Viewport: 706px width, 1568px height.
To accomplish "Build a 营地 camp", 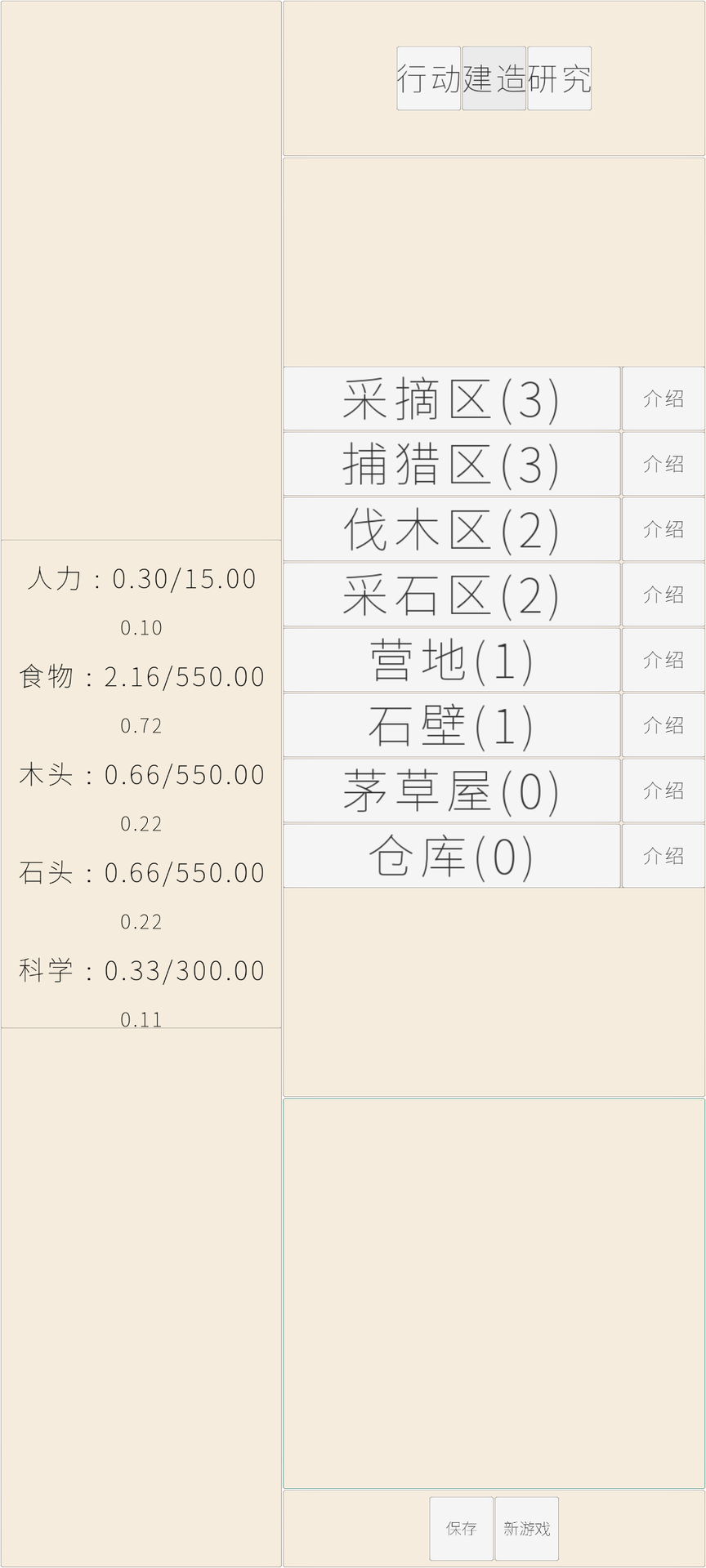I will (450, 660).
